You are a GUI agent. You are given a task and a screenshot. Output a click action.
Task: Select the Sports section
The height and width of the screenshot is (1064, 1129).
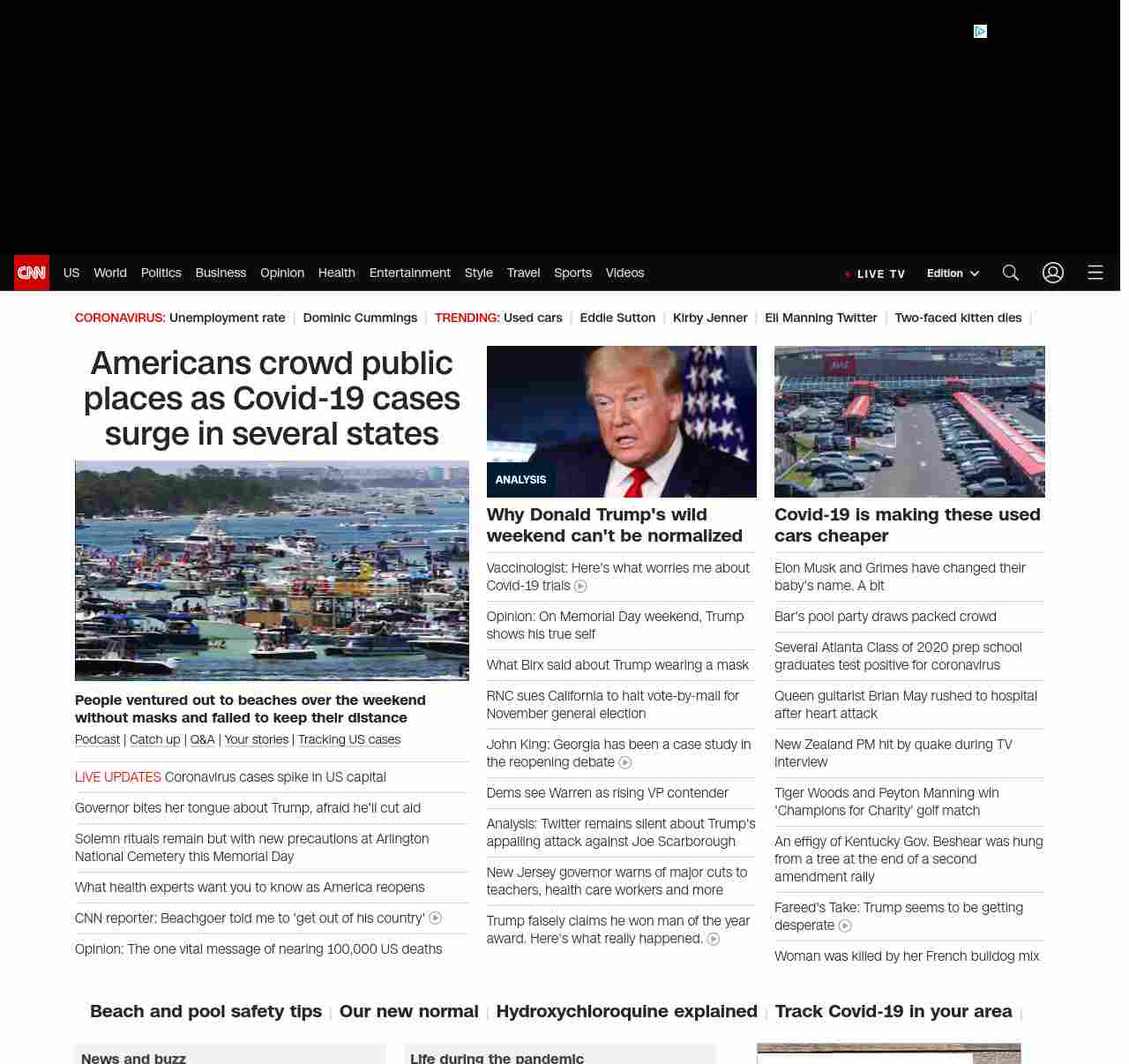572,273
